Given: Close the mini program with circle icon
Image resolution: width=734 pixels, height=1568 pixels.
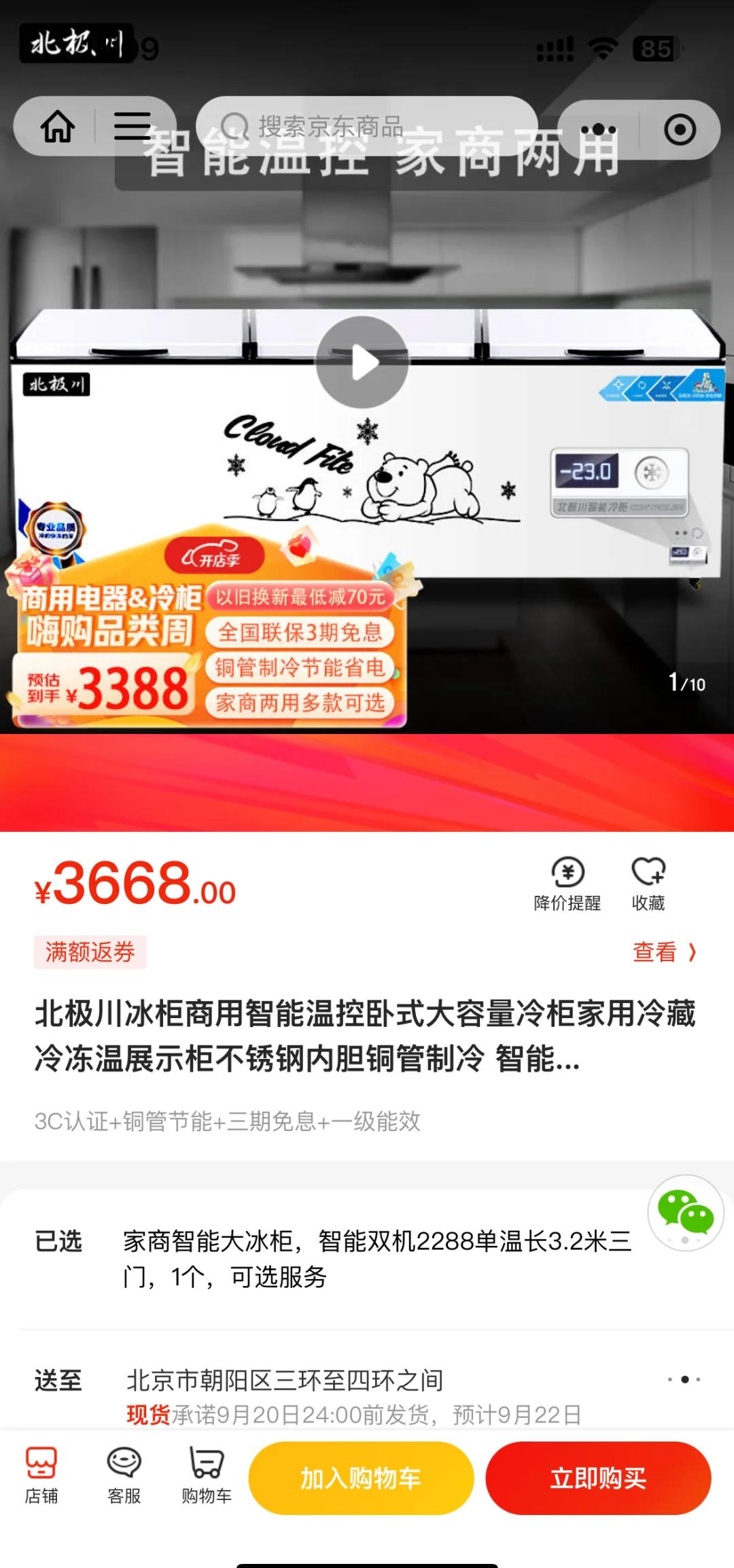Looking at the screenshot, I should [x=680, y=129].
